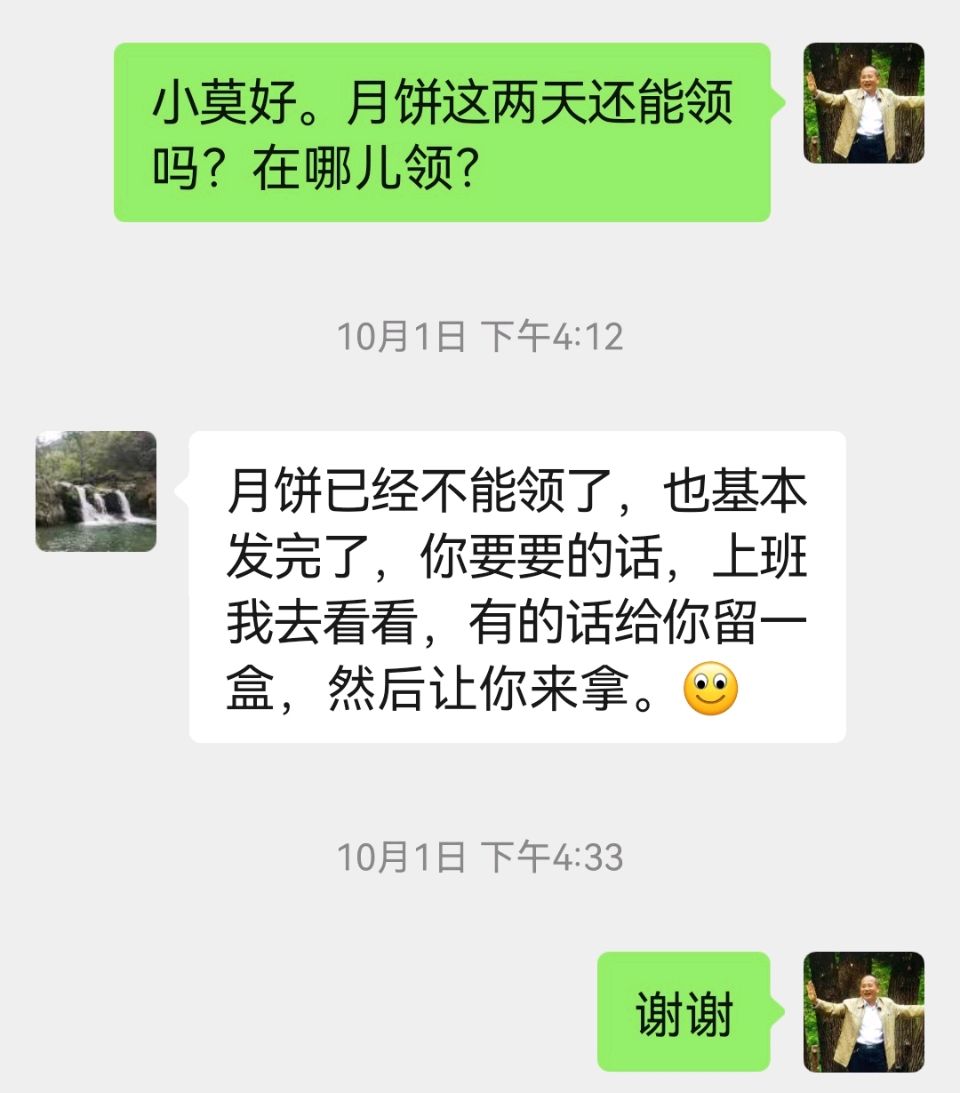Open the waterfall avatar's contact profile
The image size is (960, 1093).
tap(96, 491)
